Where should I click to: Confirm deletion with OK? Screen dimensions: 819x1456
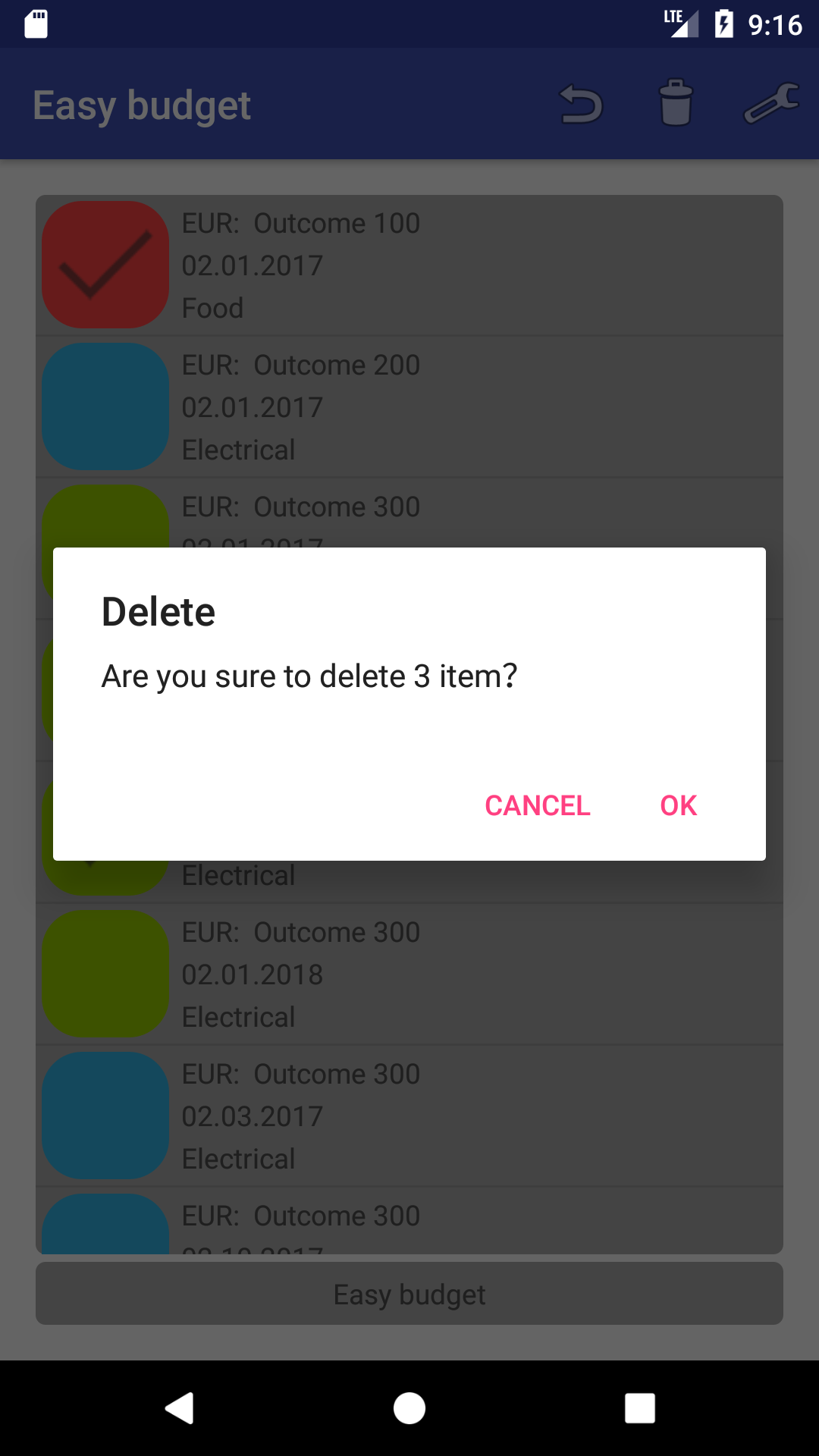point(678,805)
